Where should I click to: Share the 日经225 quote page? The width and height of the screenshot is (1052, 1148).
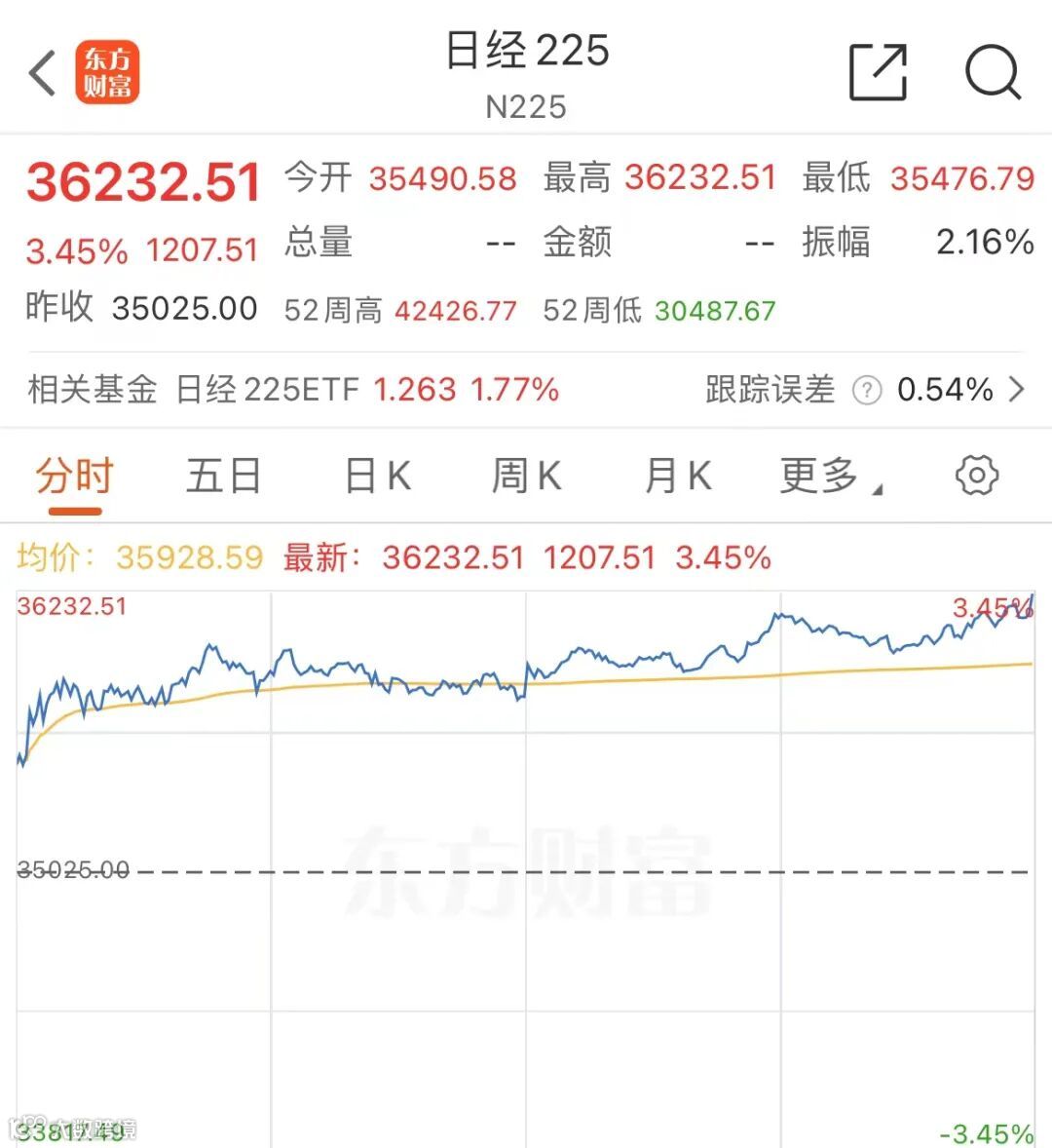pyautogui.click(x=878, y=72)
